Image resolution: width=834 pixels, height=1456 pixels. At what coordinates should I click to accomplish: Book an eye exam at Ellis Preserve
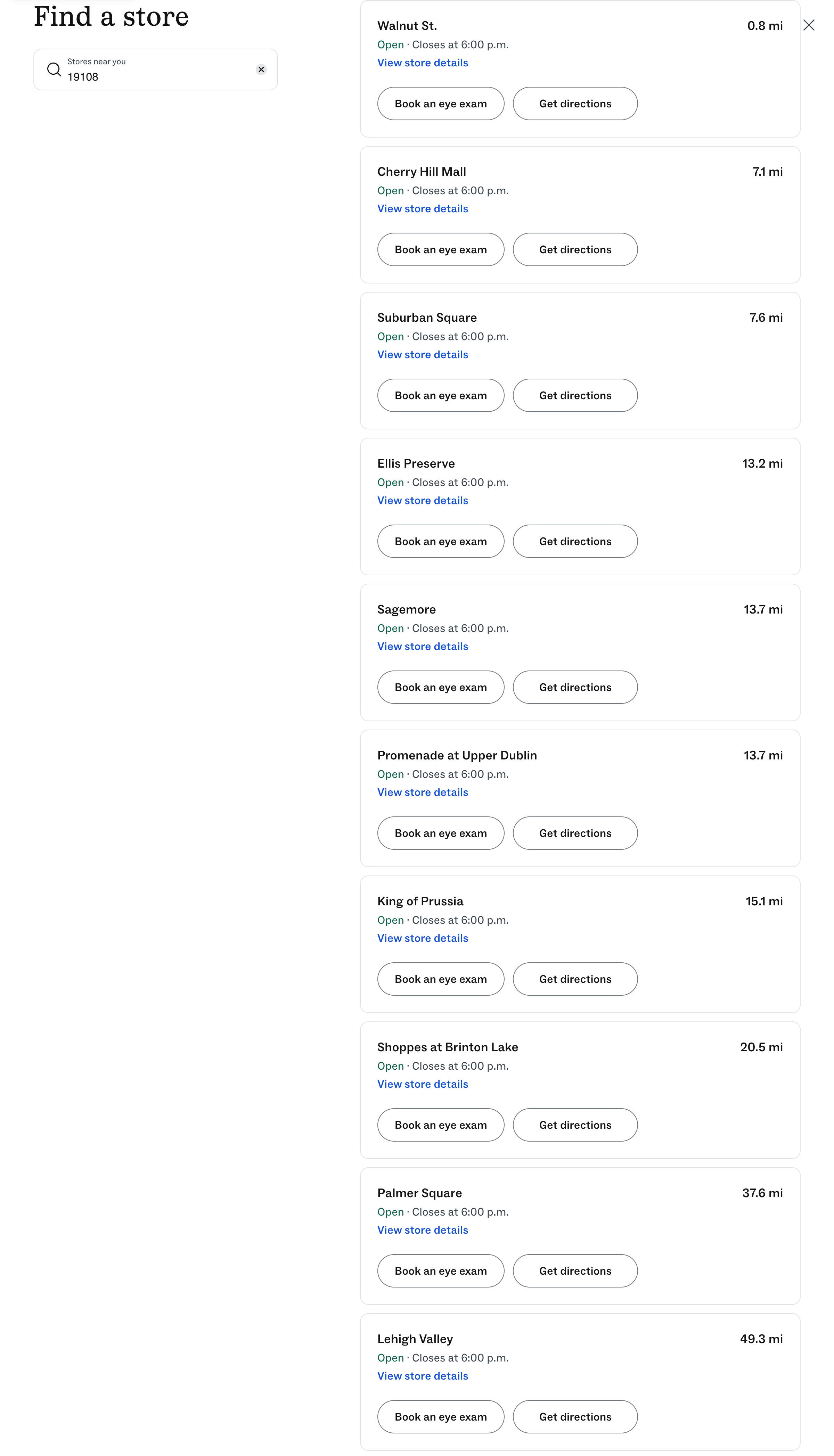click(x=440, y=541)
